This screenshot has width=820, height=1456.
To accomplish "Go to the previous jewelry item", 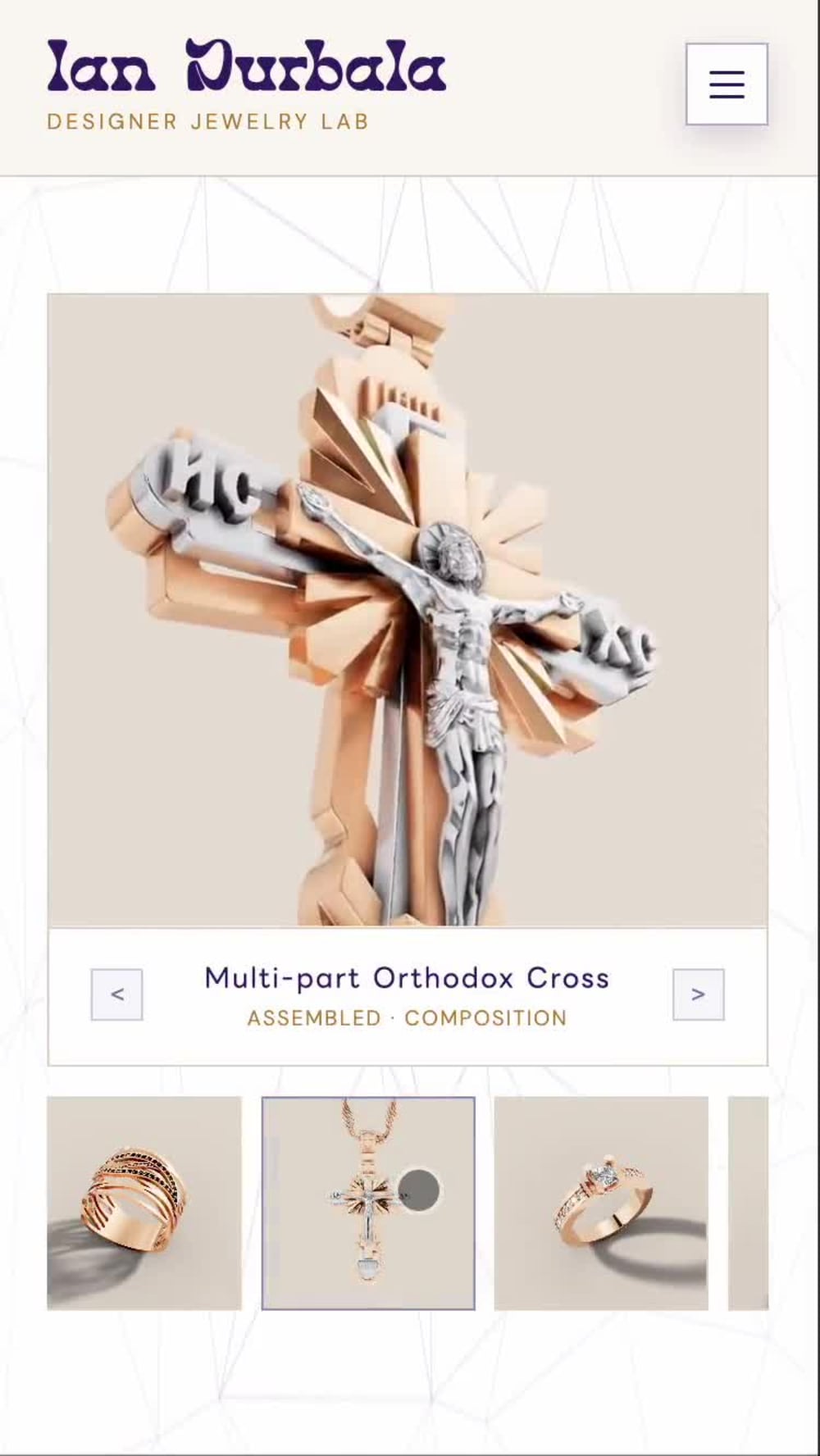I will [x=116, y=994].
